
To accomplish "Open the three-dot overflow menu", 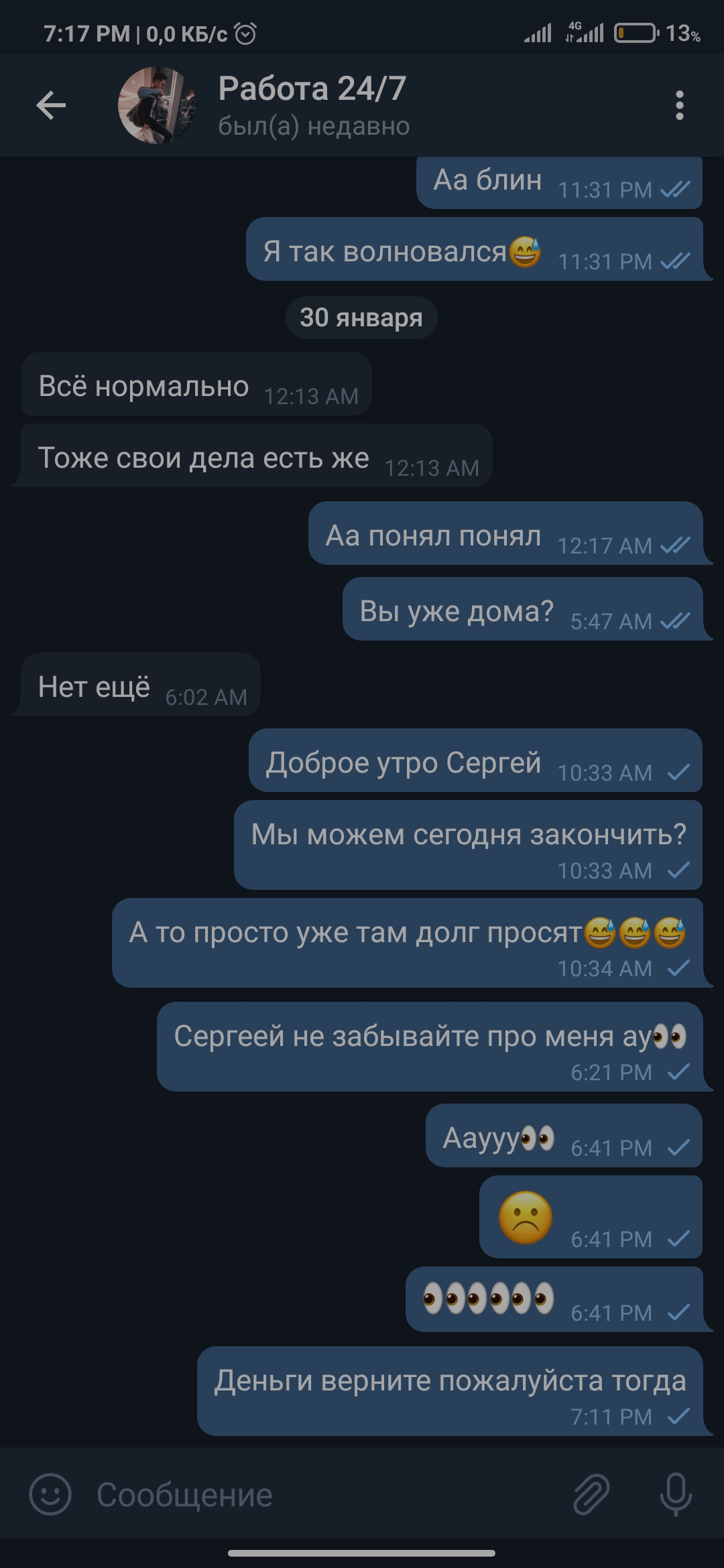I will point(679,106).
